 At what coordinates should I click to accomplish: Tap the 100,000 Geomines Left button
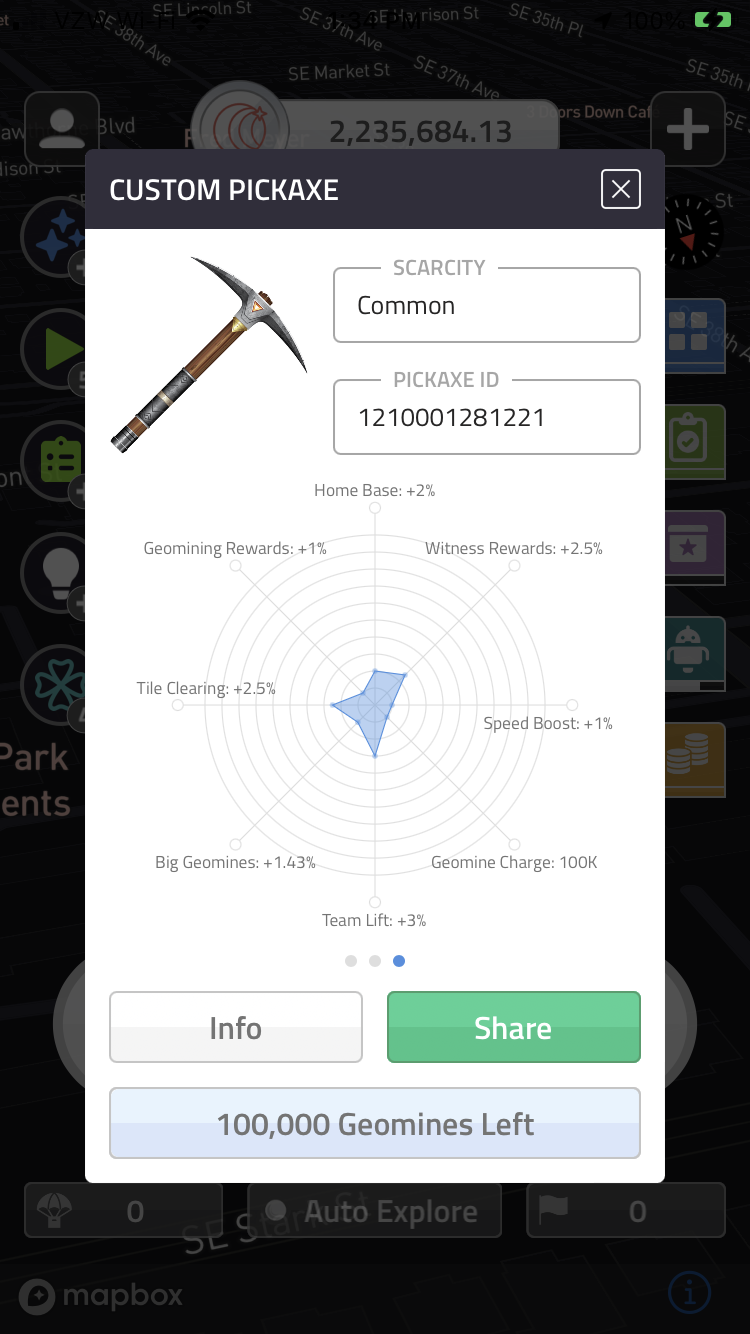pyautogui.click(x=375, y=1123)
